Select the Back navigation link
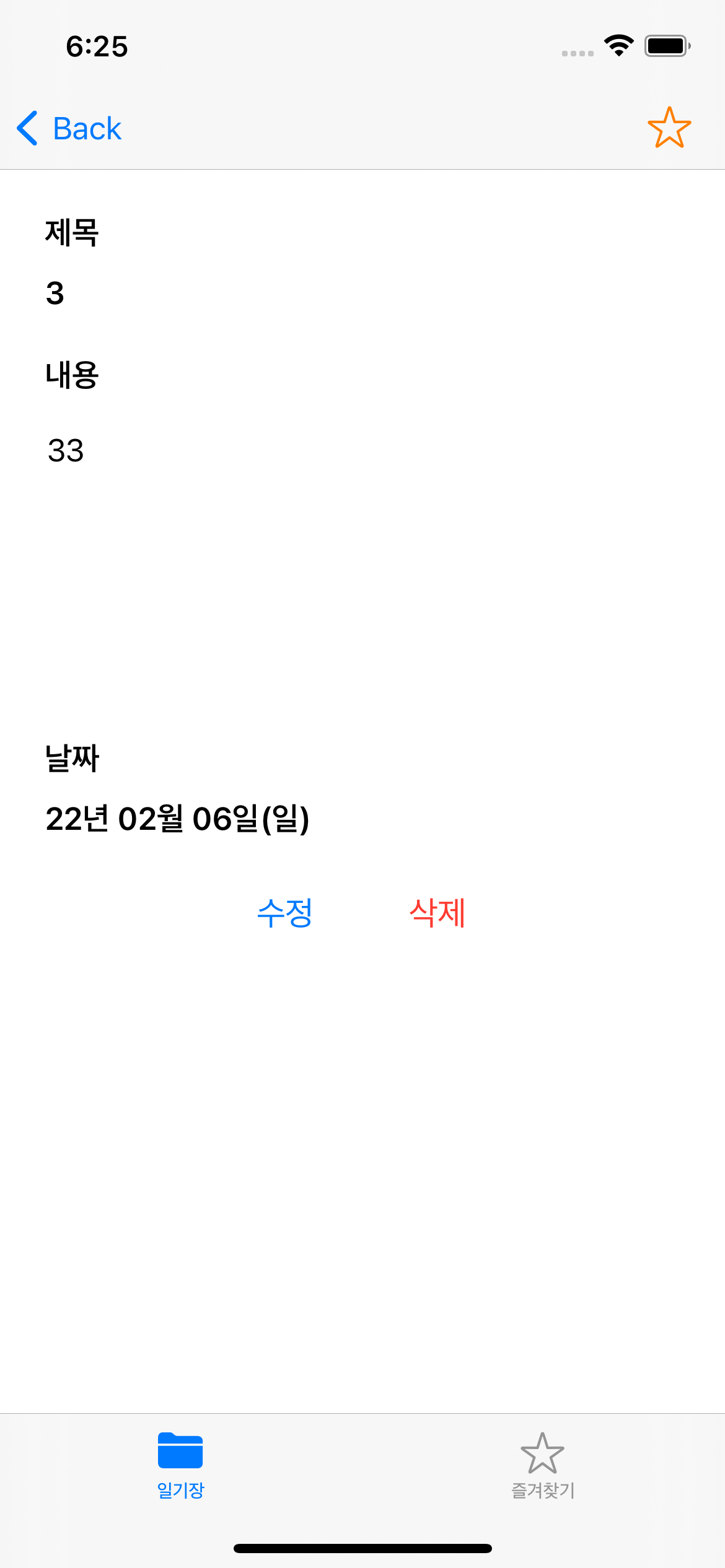Image resolution: width=725 pixels, height=1568 pixels. pyautogui.click(x=71, y=127)
